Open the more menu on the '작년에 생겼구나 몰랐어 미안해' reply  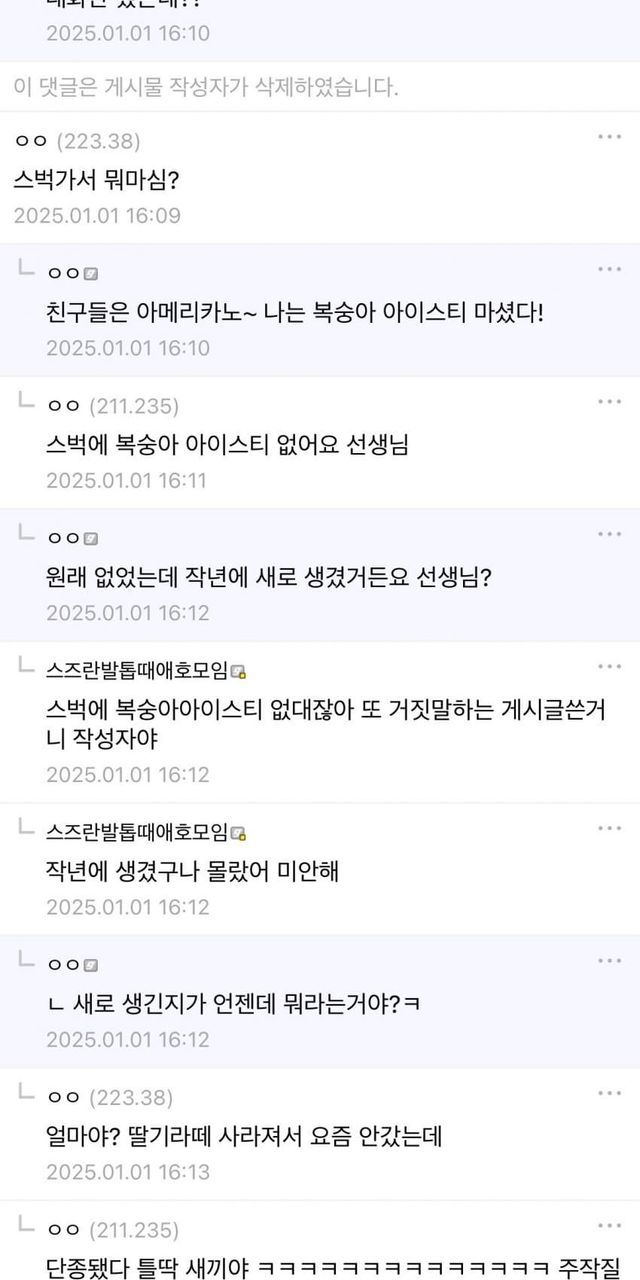[x=610, y=829]
